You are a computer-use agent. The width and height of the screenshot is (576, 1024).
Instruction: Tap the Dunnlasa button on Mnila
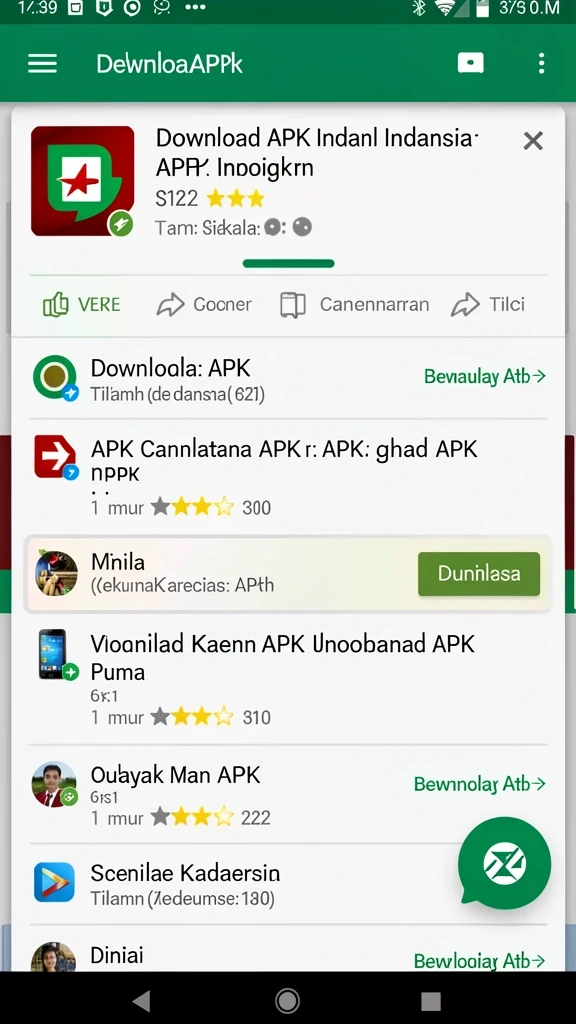[479, 573]
